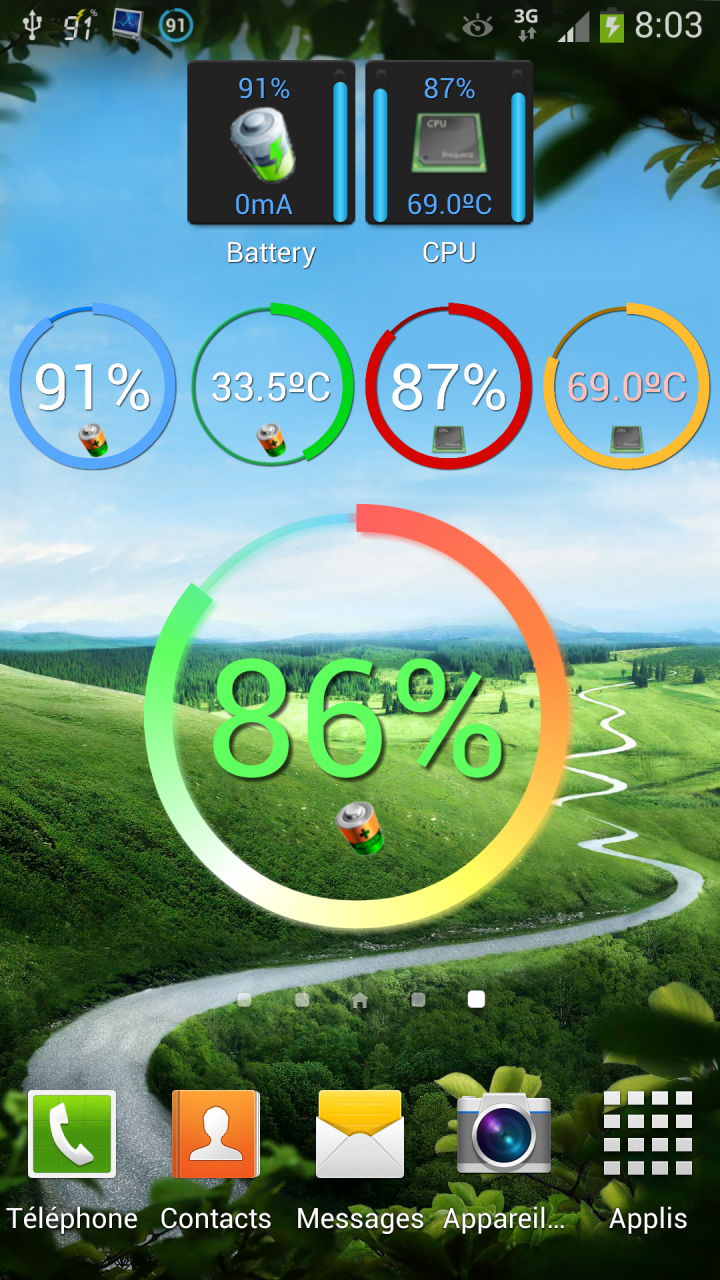
Task: Open the Applis app drawer
Action: (648, 1135)
